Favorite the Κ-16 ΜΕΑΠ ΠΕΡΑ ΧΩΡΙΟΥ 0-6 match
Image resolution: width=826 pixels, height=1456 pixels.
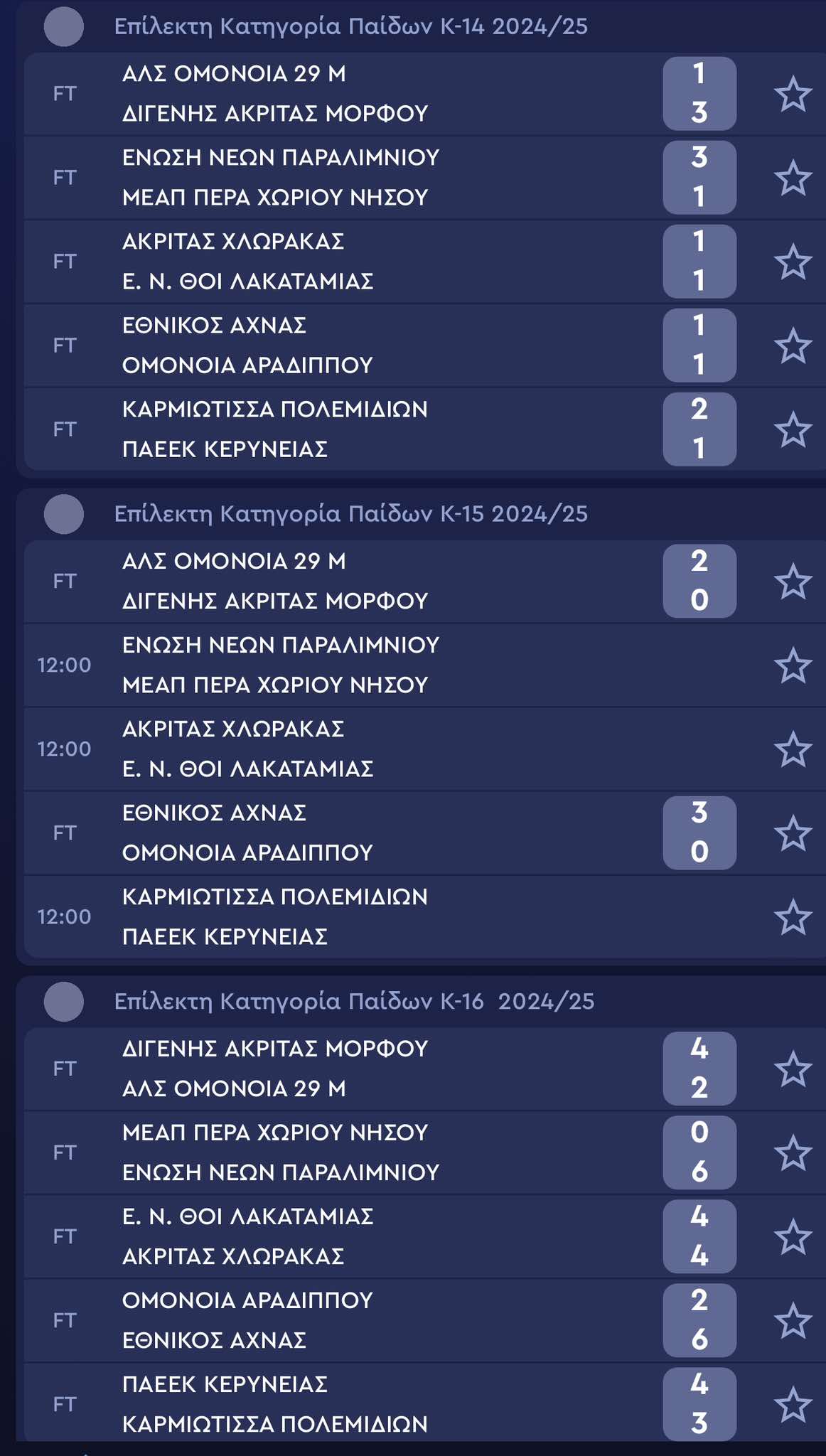click(793, 1154)
